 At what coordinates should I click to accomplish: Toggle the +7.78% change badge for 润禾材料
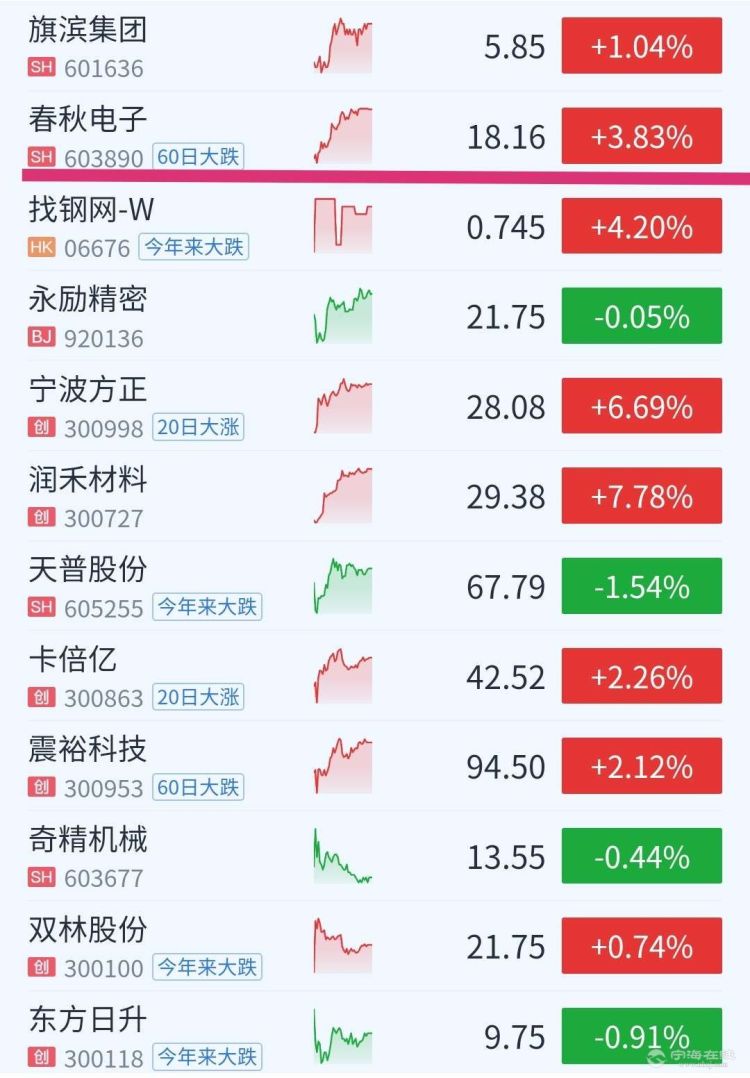641,496
